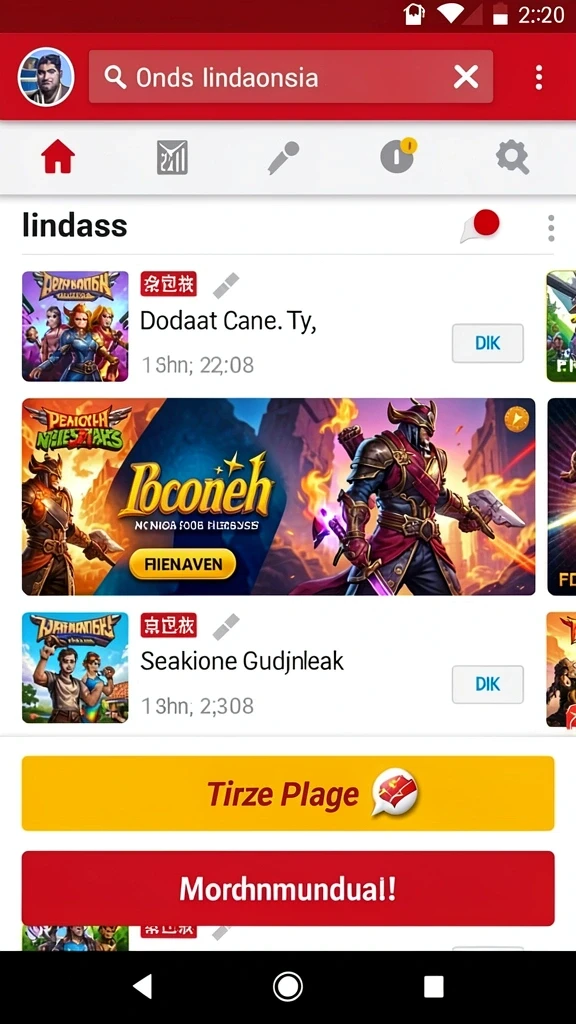The height and width of the screenshot is (1024, 576).
Task: Open the lindass section overflow menu
Action: (x=551, y=228)
